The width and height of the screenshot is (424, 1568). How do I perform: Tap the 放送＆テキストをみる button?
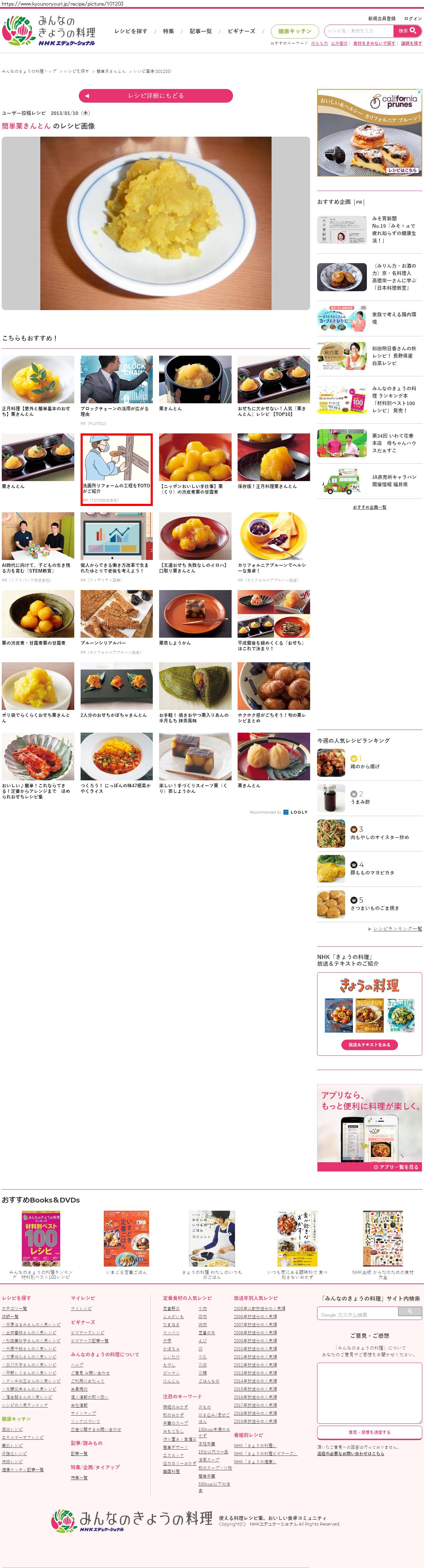[369, 1045]
